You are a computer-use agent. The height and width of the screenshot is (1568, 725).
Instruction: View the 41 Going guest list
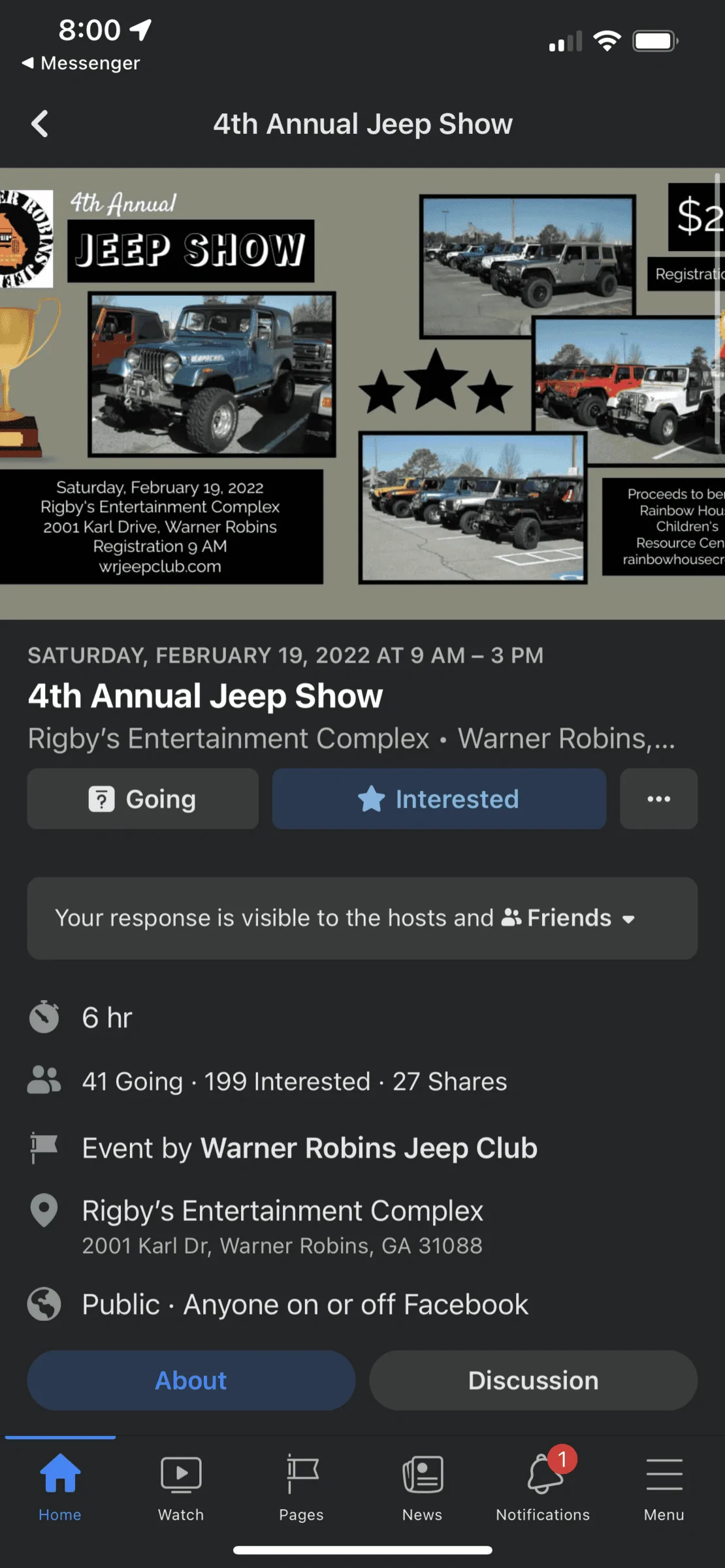coord(132,1081)
